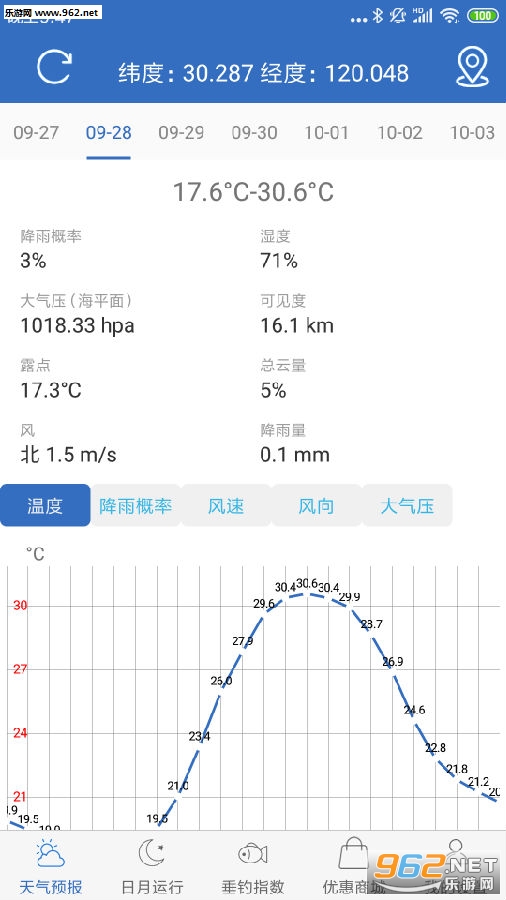View the 09-30 forecast
Screen dimensions: 506x900
pos(254,133)
